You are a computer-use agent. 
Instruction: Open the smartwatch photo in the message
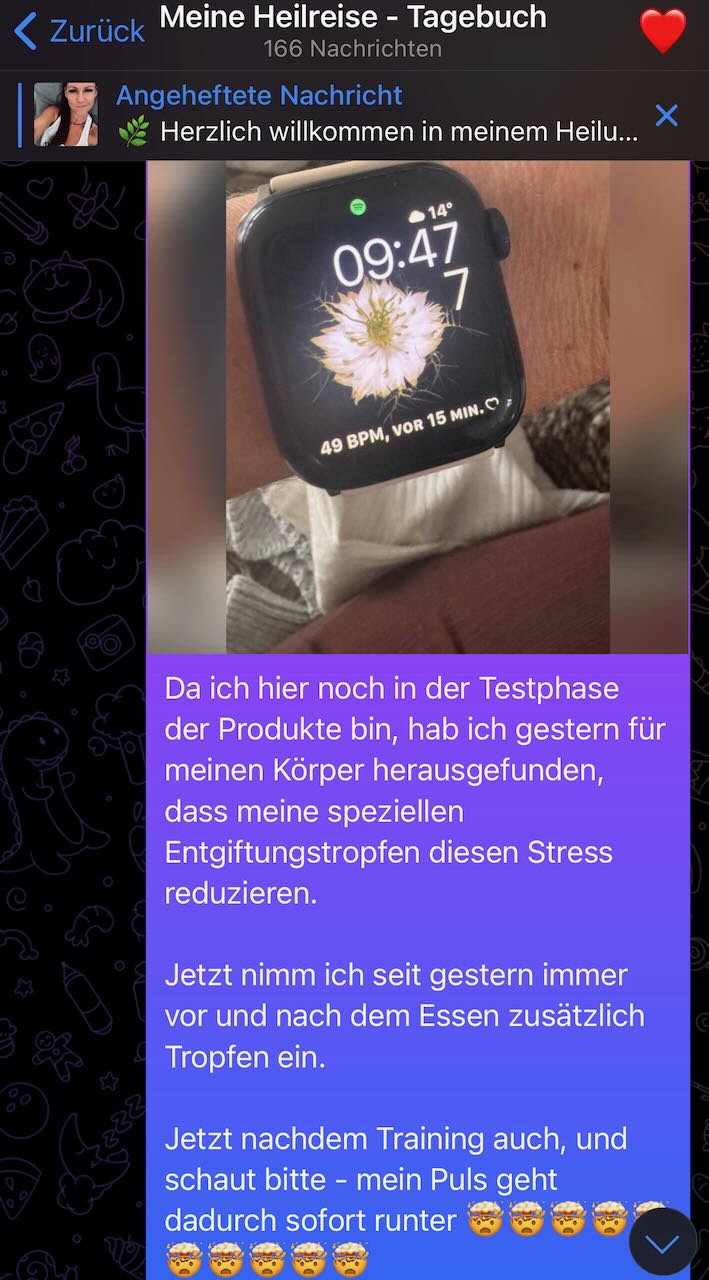418,407
